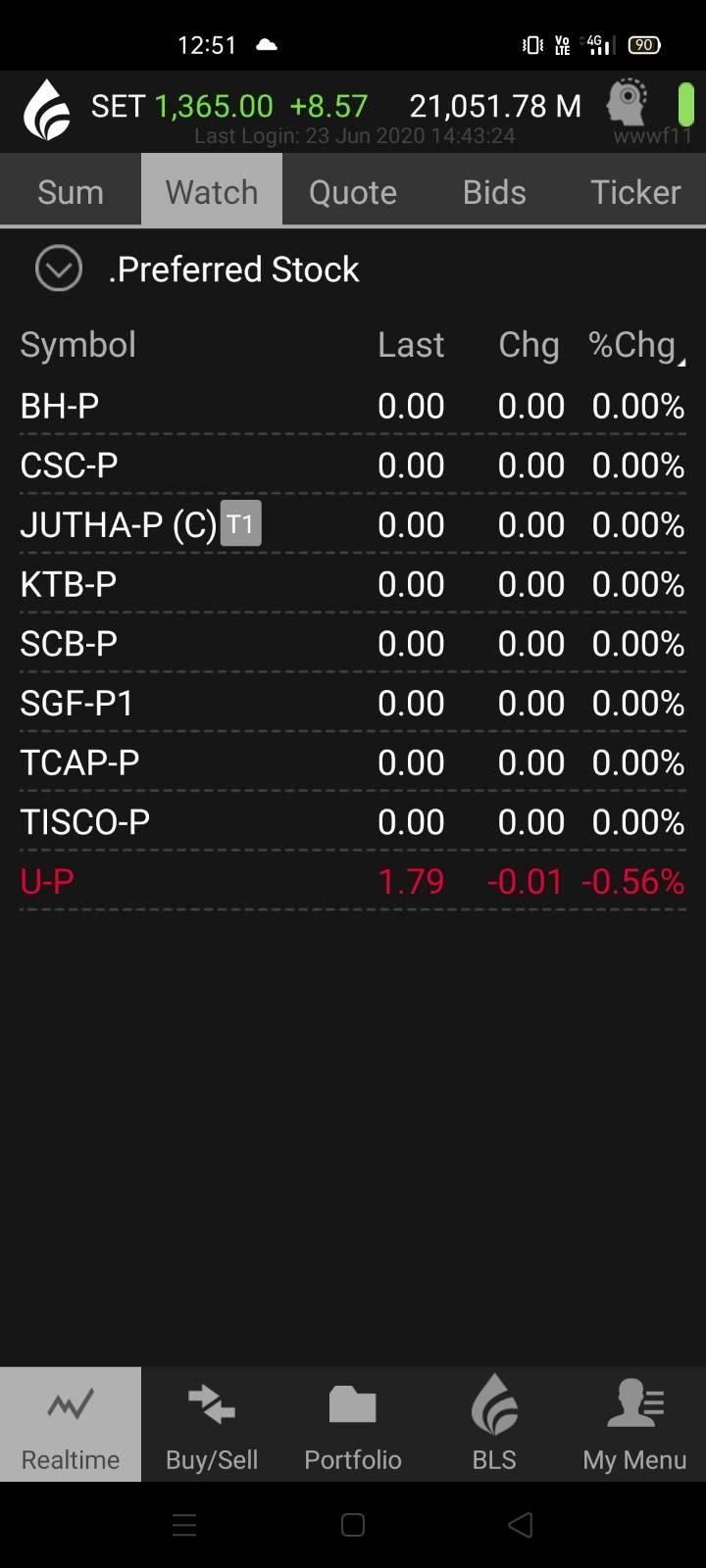This screenshot has height=1568, width=706.
Task: Open the TISCO-P stock row
Action: [x=353, y=822]
